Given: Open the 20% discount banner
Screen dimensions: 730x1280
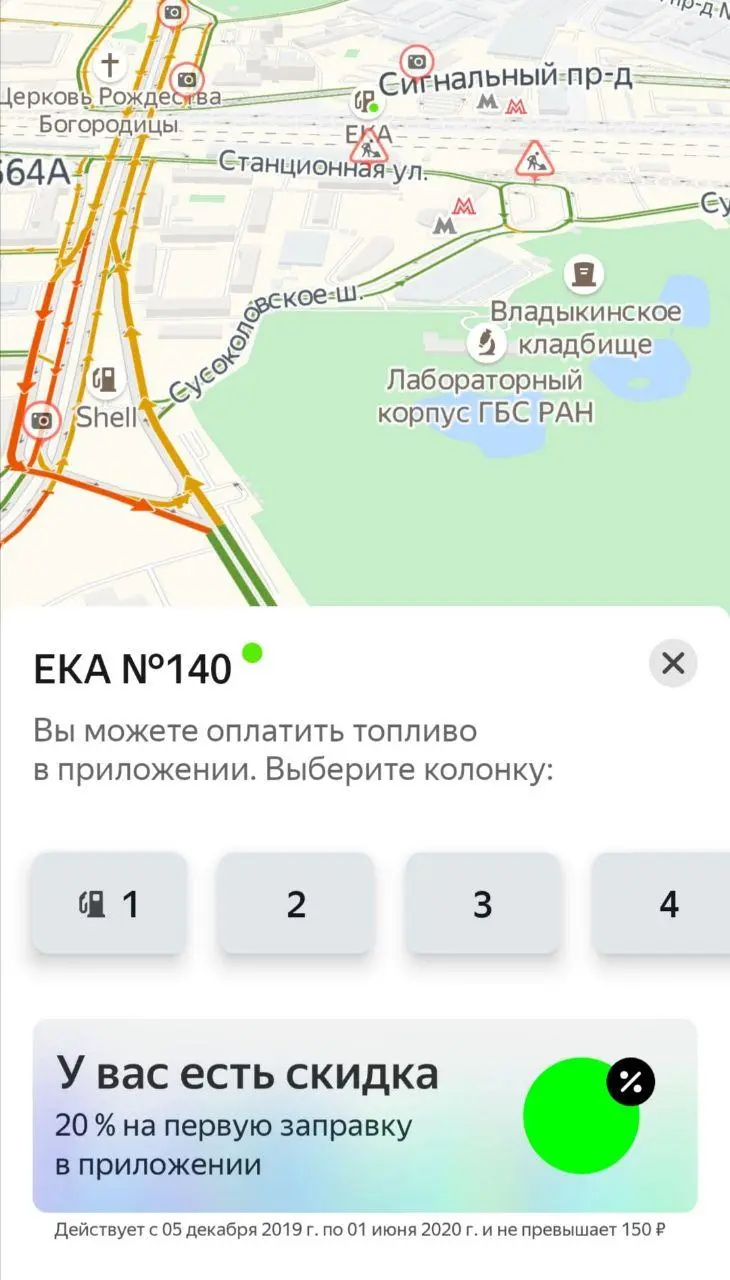Looking at the screenshot, I should tap(365, 1115).
